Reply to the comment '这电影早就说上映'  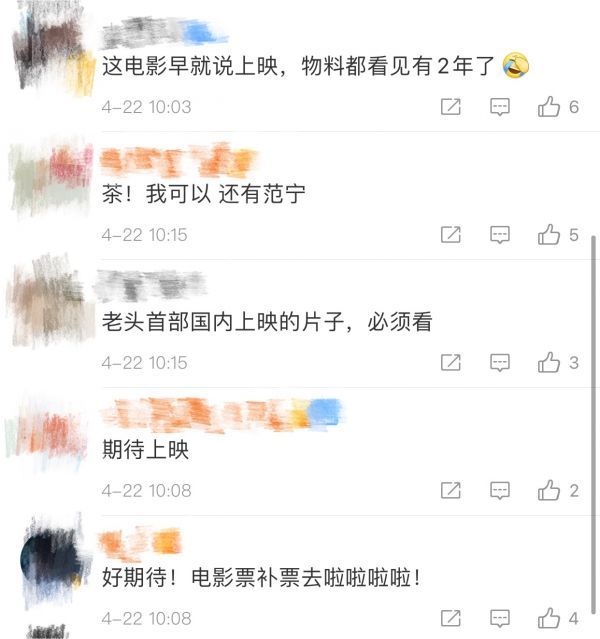(x=500, y=107)
